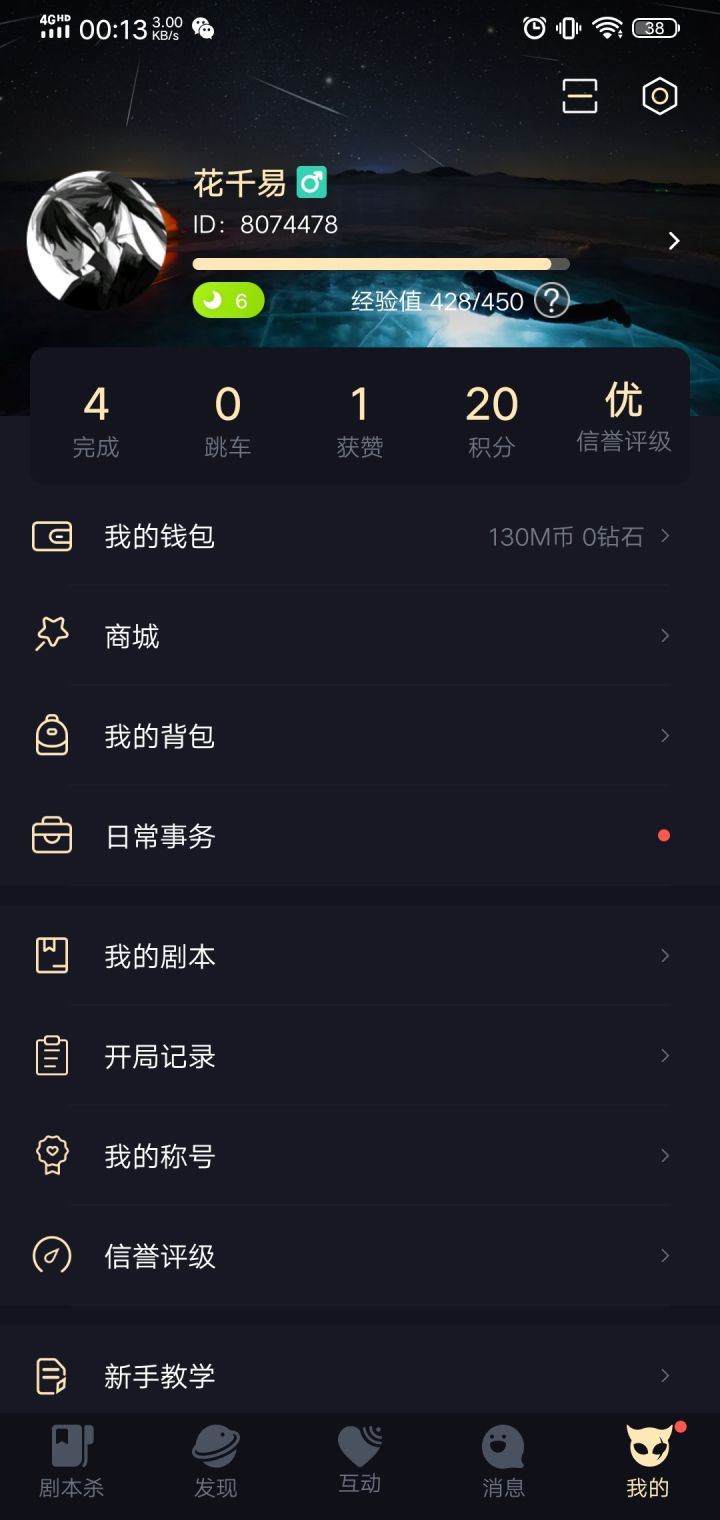Viewport: 720px width, 1520px height.
Task: Check 日常事务 daily tasks
Action: (360, 837)
